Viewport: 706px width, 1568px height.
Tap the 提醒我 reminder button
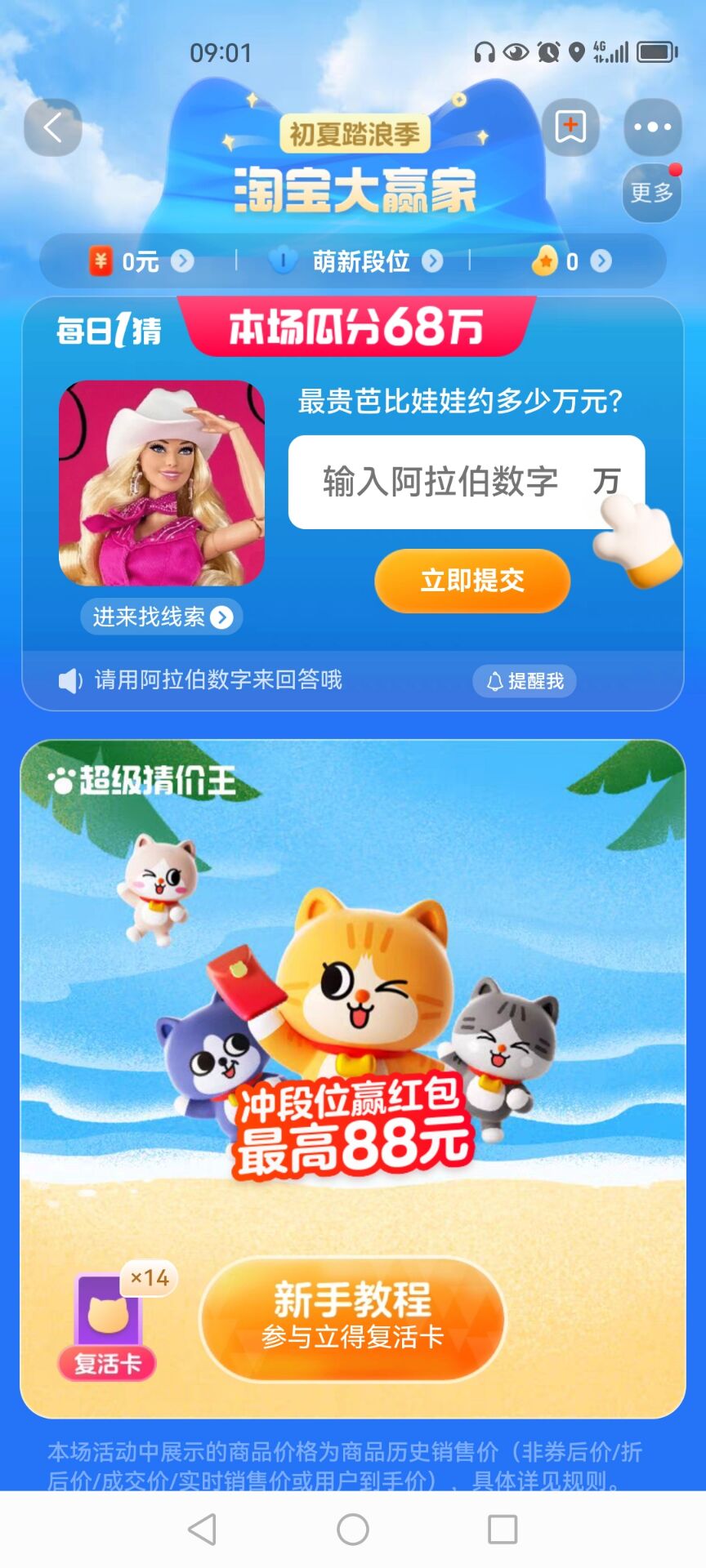click(525, 681)
